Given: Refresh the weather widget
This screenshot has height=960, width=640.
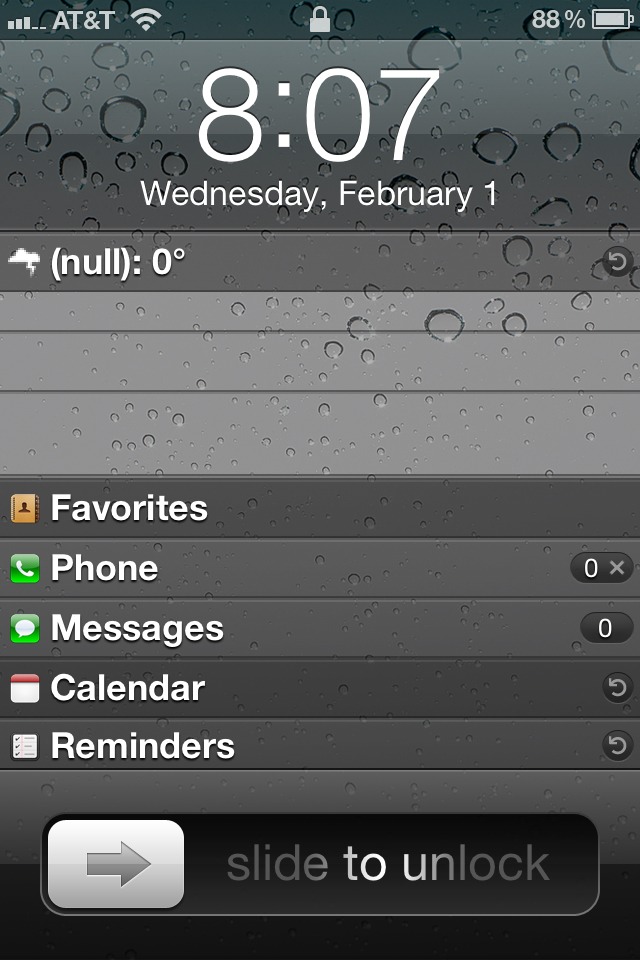Looking at the screenshot, I should pyautogui.click(x=618, y=263).
